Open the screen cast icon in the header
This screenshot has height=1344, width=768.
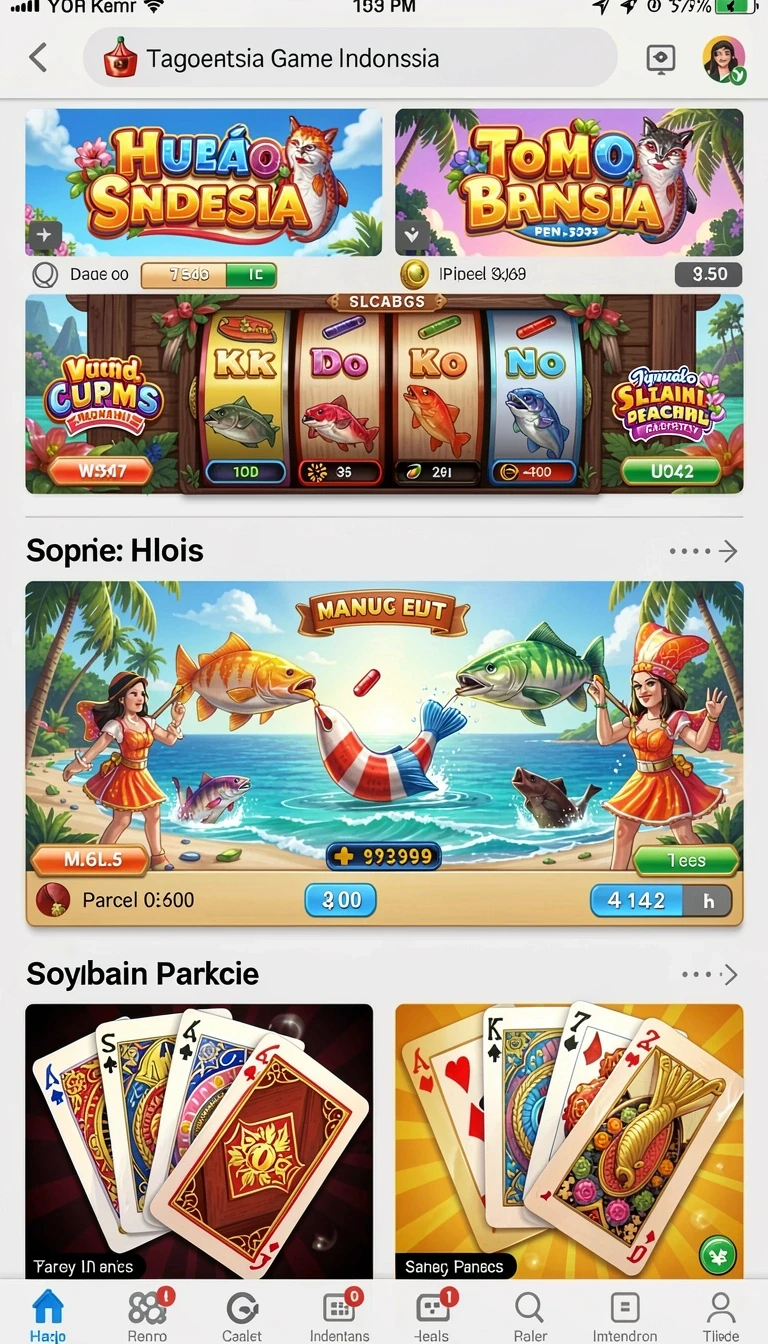coord(661,59)
